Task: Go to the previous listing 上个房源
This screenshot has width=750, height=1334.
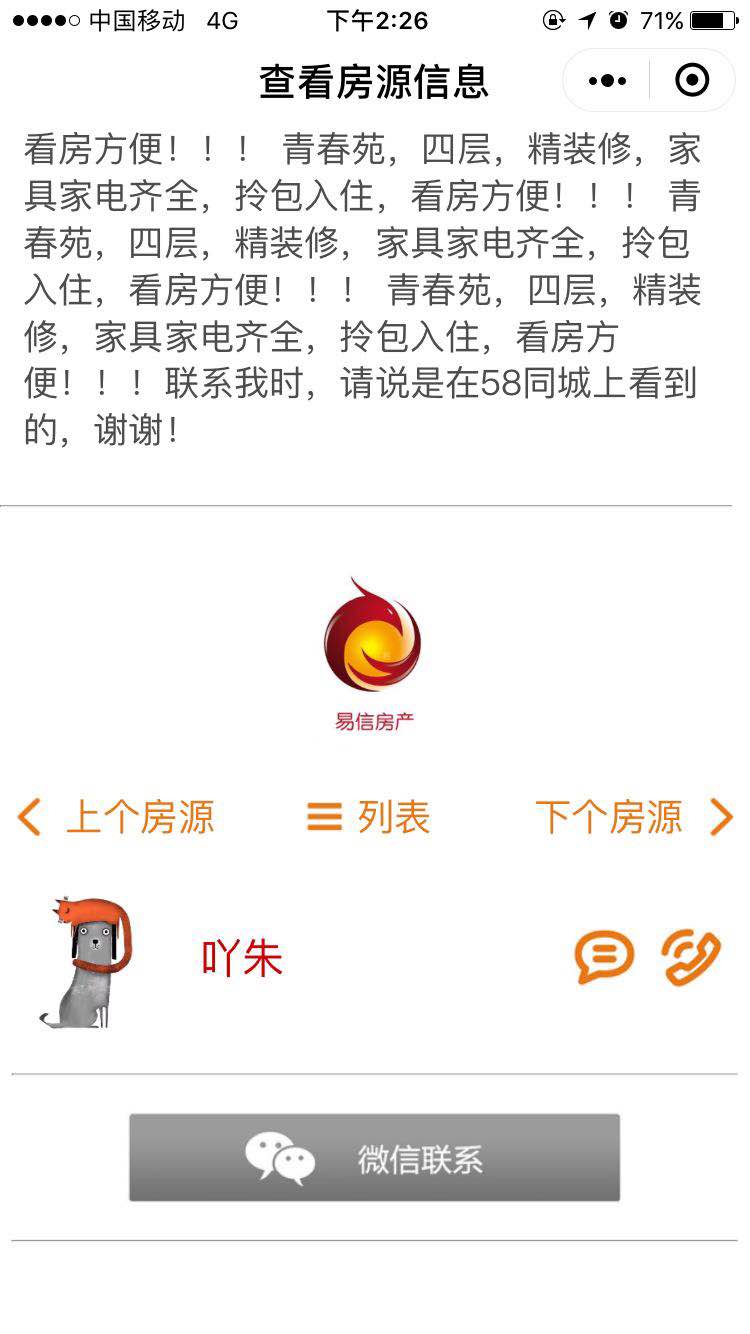Action: click(116, 817)
